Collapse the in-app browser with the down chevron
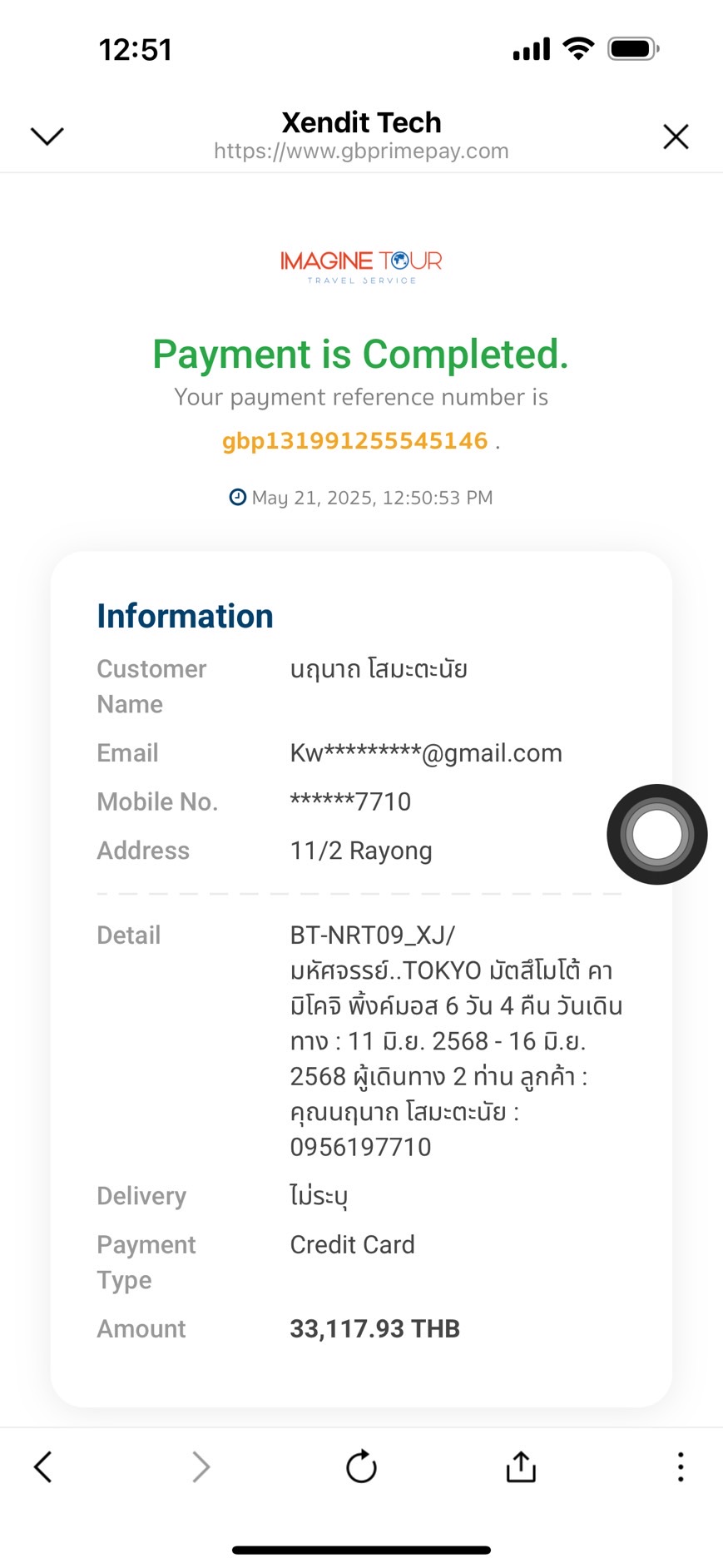Image resolution: width=723 pixels, height=1568 pixels. 47,136
